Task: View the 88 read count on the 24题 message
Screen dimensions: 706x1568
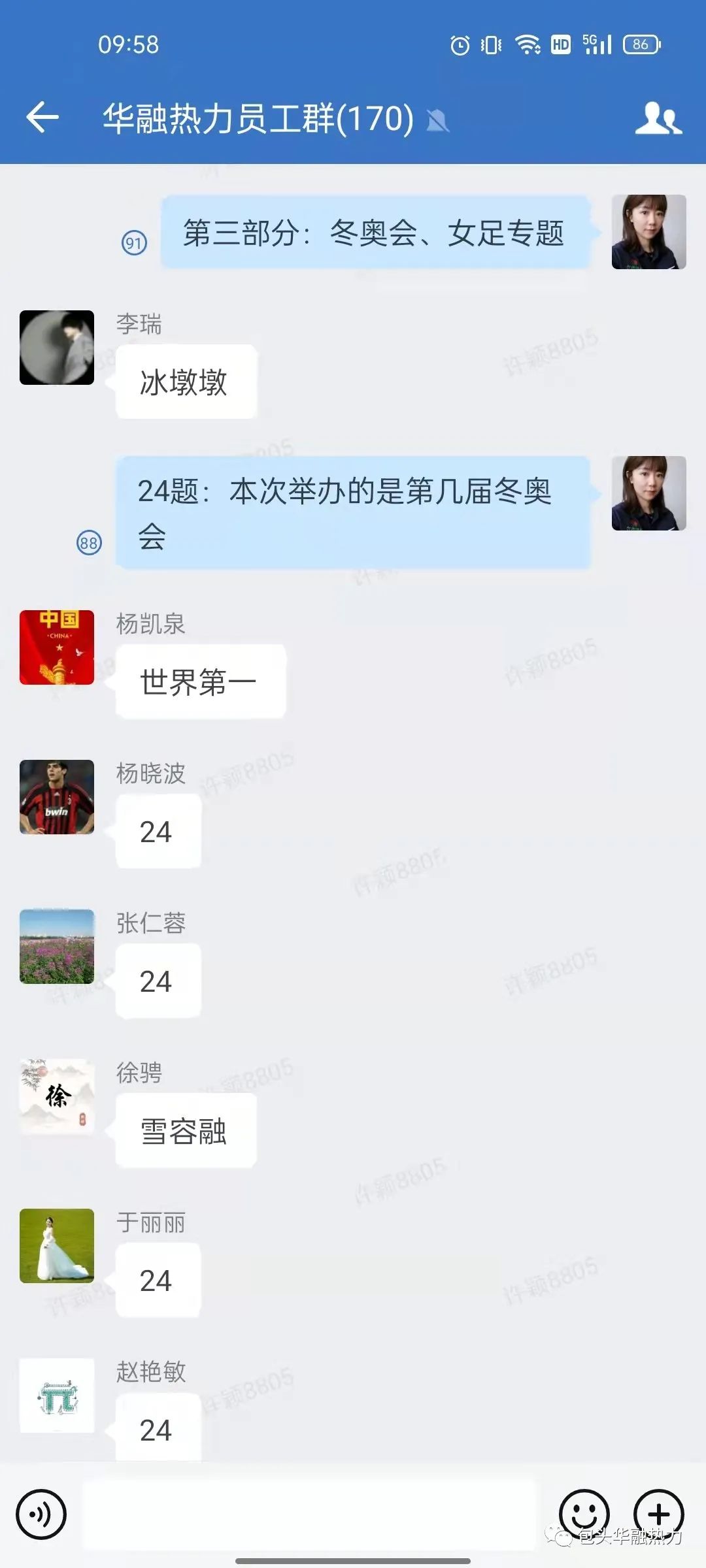Action: (89, 542)
